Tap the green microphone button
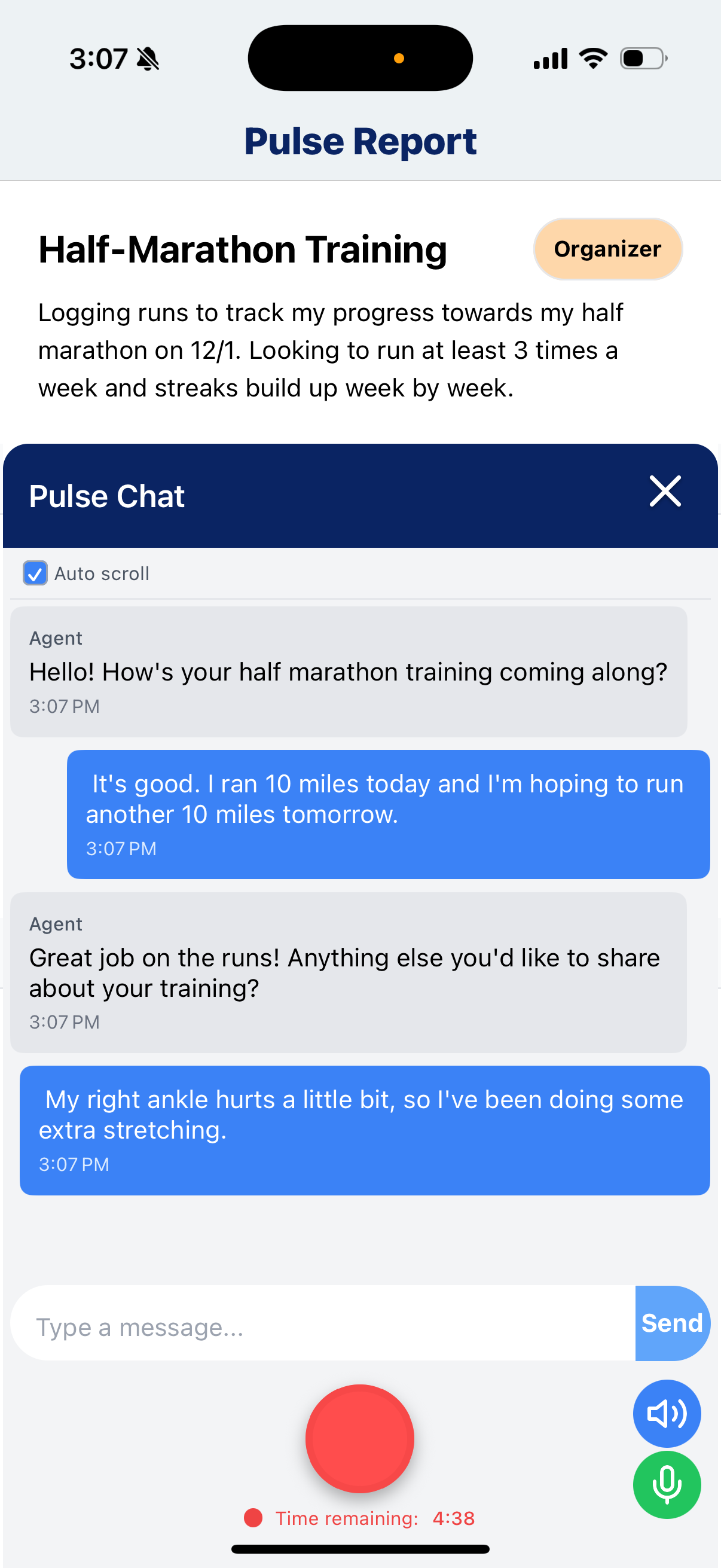 (x=666, y=1485)
